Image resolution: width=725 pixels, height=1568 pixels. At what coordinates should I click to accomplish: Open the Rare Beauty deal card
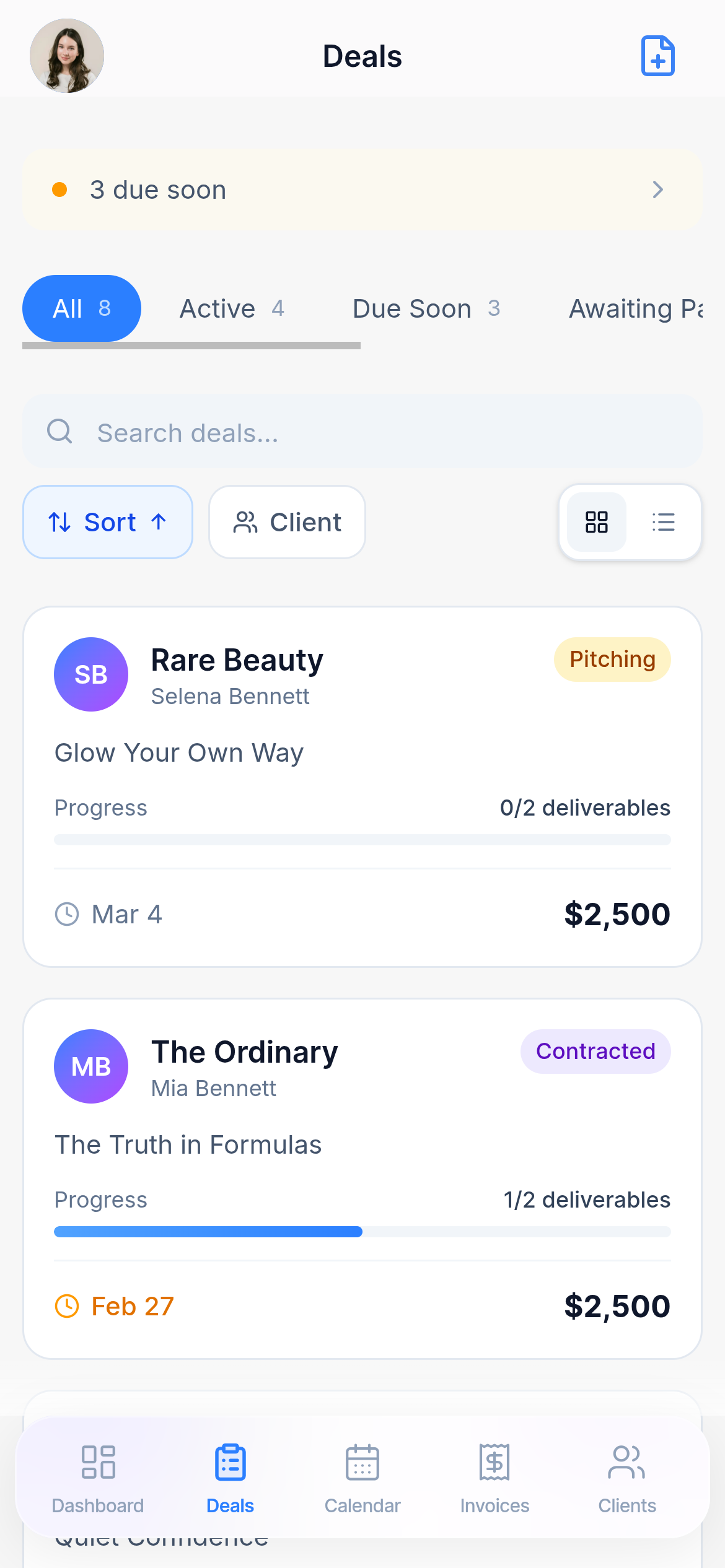tap(362, 786)
